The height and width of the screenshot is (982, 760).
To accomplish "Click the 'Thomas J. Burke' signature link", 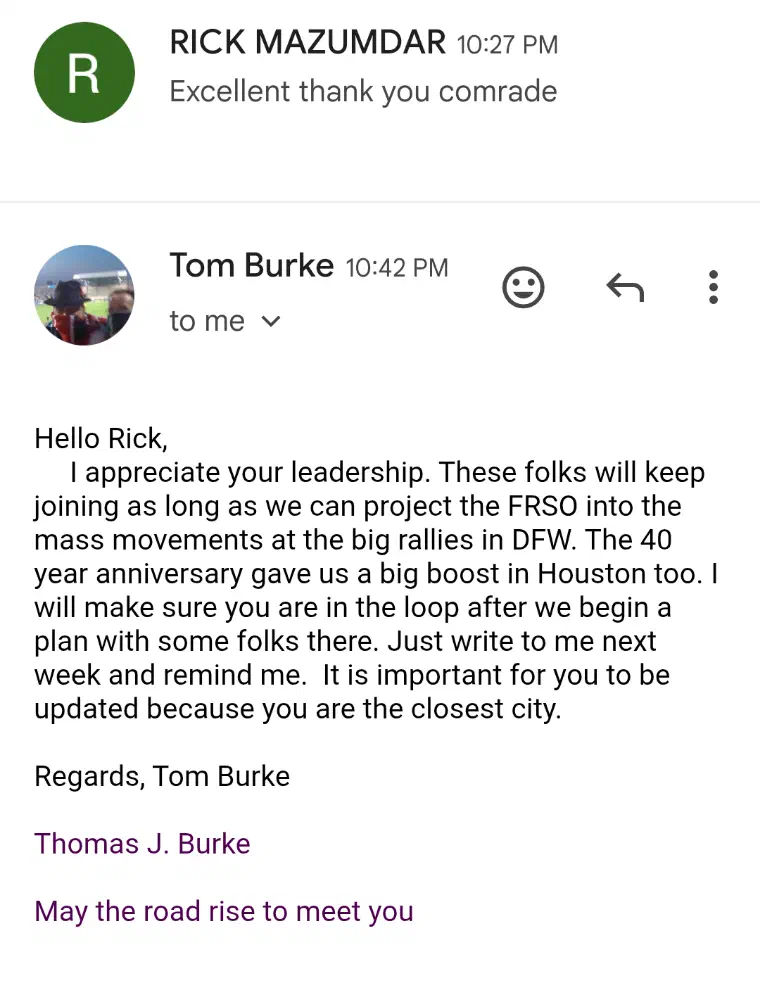I will pos(142,844).
